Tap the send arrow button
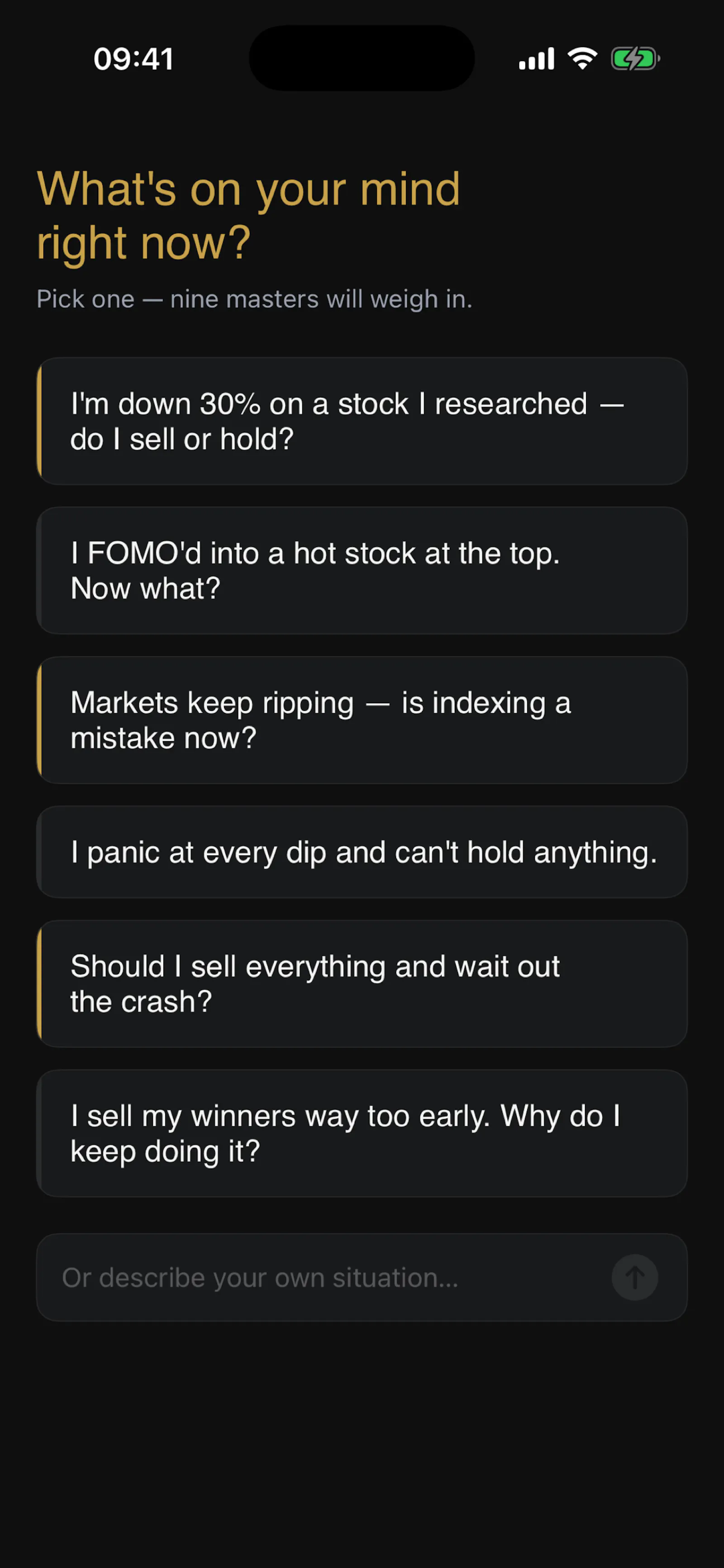The image size is (724, 1568). point(634,1278)
